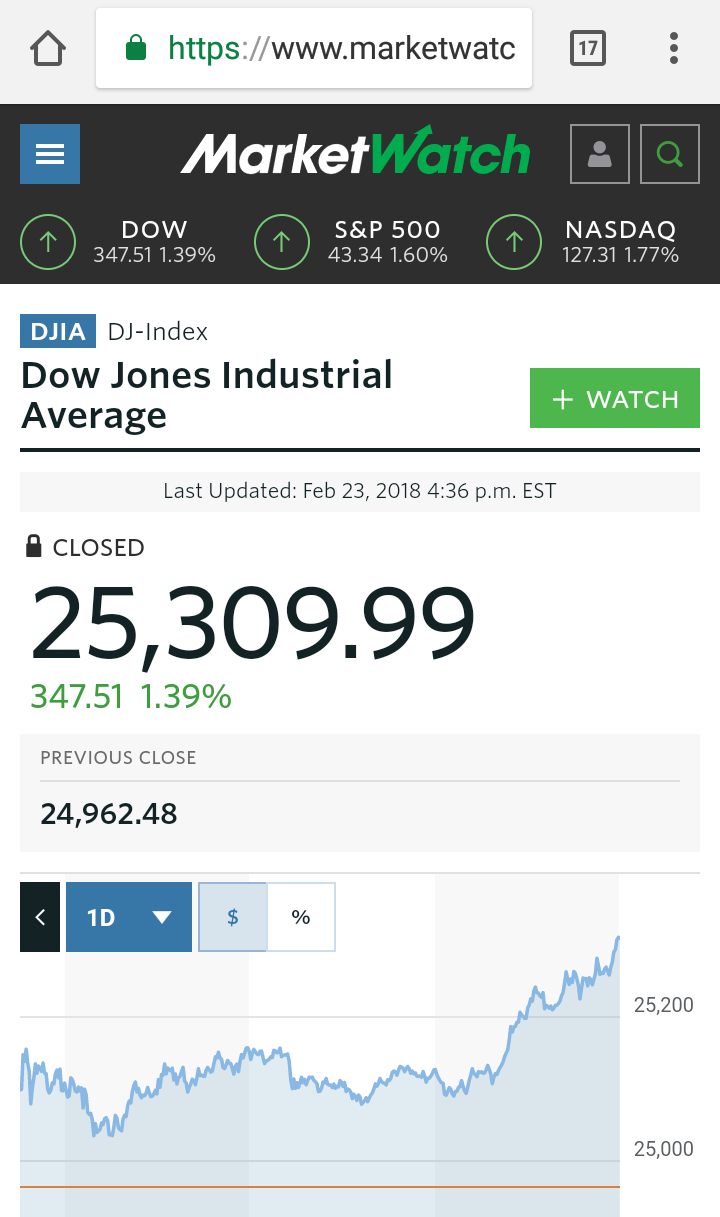Open the MarketWatch hamburger menu

tap(50, 154)
